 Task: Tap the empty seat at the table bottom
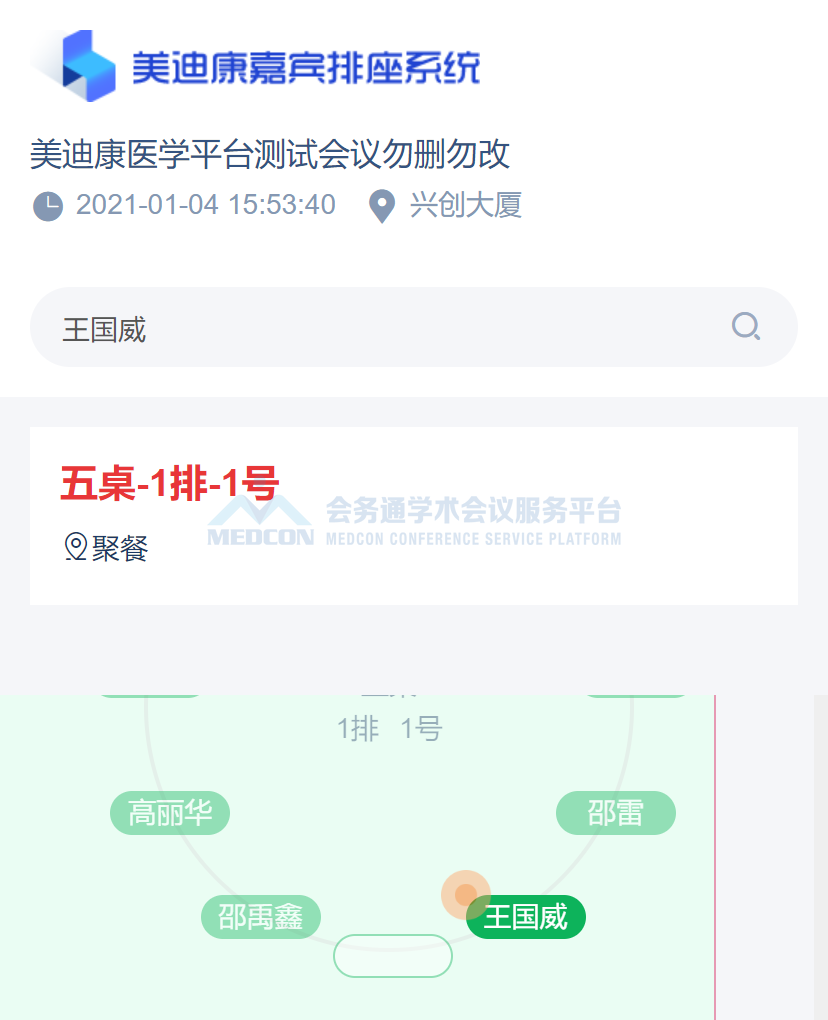pyautogui.click(x=392, y=955)
